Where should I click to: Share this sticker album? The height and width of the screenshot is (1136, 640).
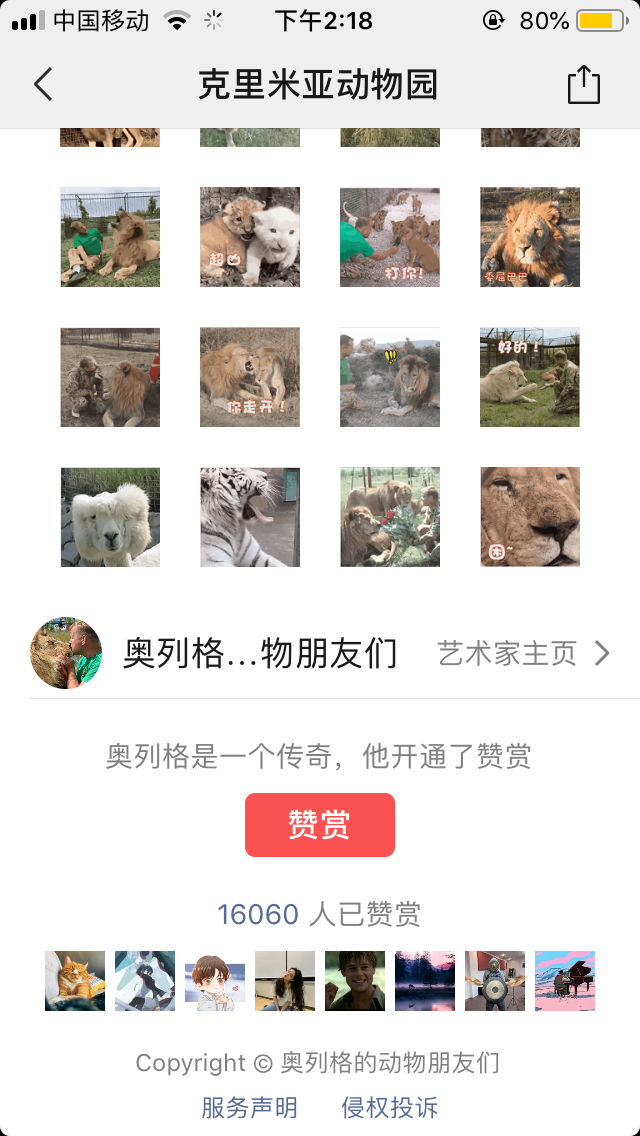pyautogui.click(x=583, y=85)
